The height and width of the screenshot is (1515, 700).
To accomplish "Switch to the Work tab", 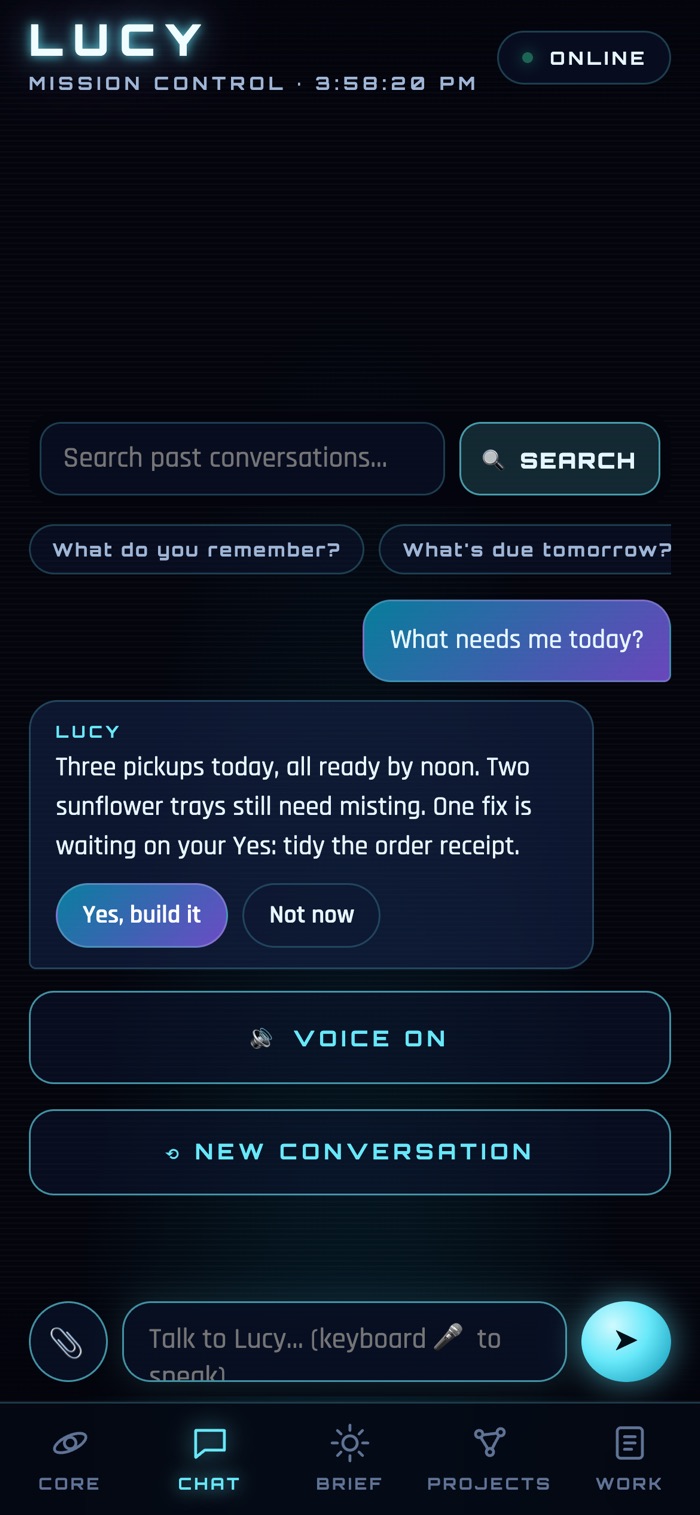I will (629, 1459).
